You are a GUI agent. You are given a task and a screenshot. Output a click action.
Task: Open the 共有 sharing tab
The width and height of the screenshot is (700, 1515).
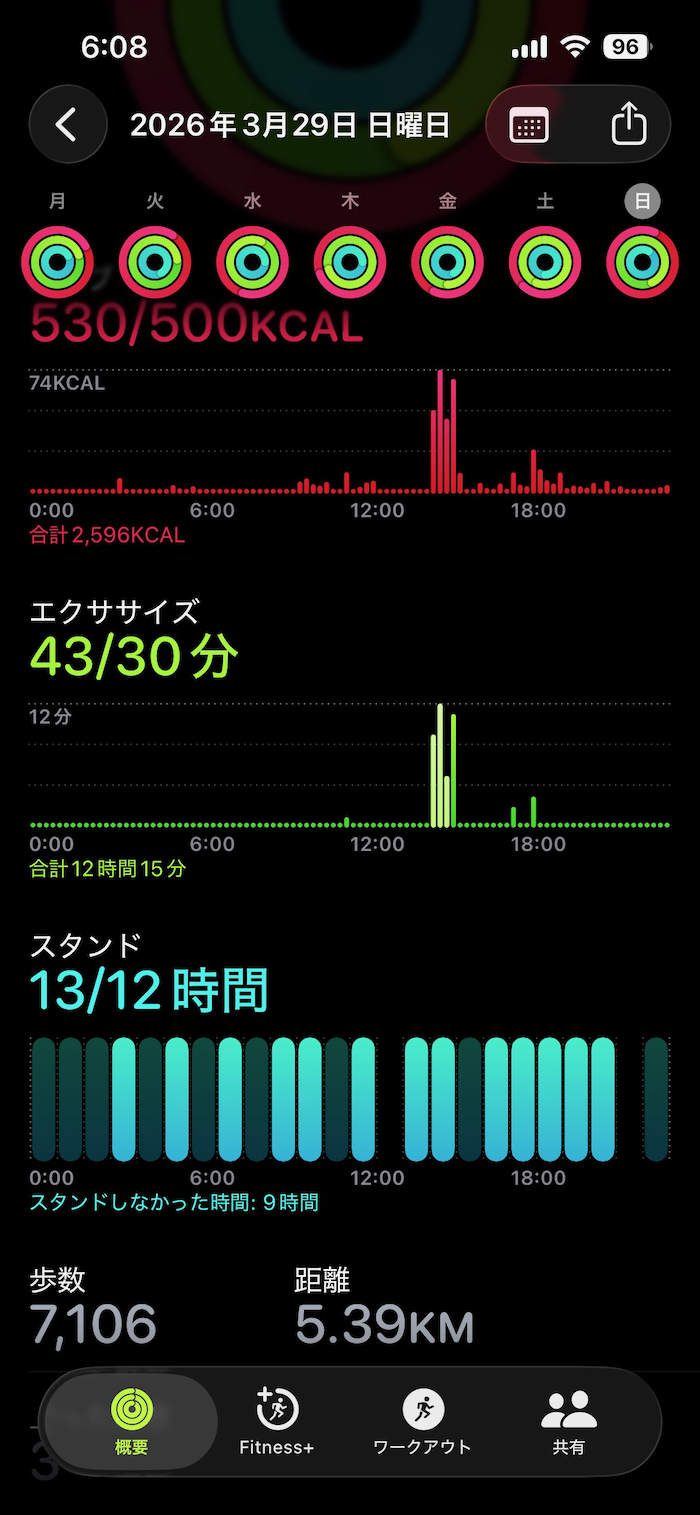[x=569, y=1421]
